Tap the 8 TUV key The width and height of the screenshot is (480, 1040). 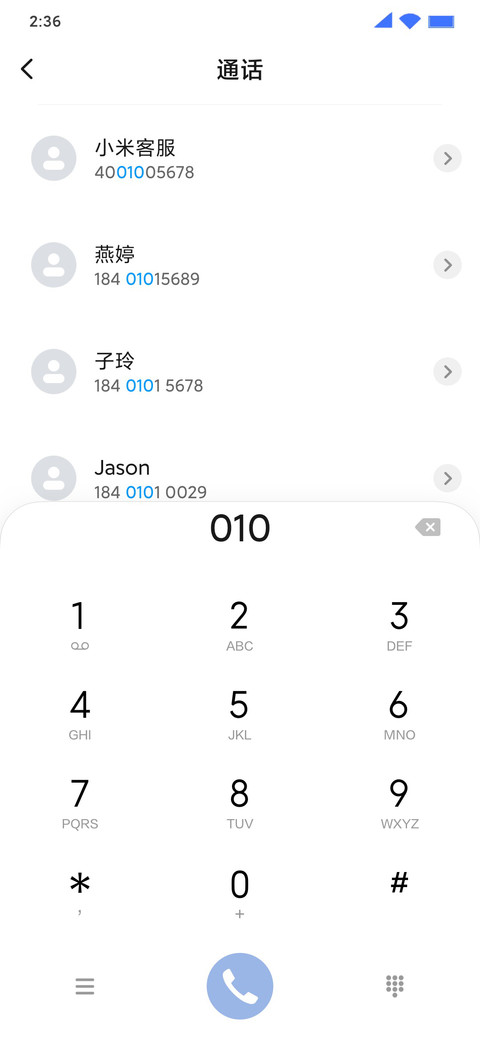pyautogui.click(x=239, y=803)
